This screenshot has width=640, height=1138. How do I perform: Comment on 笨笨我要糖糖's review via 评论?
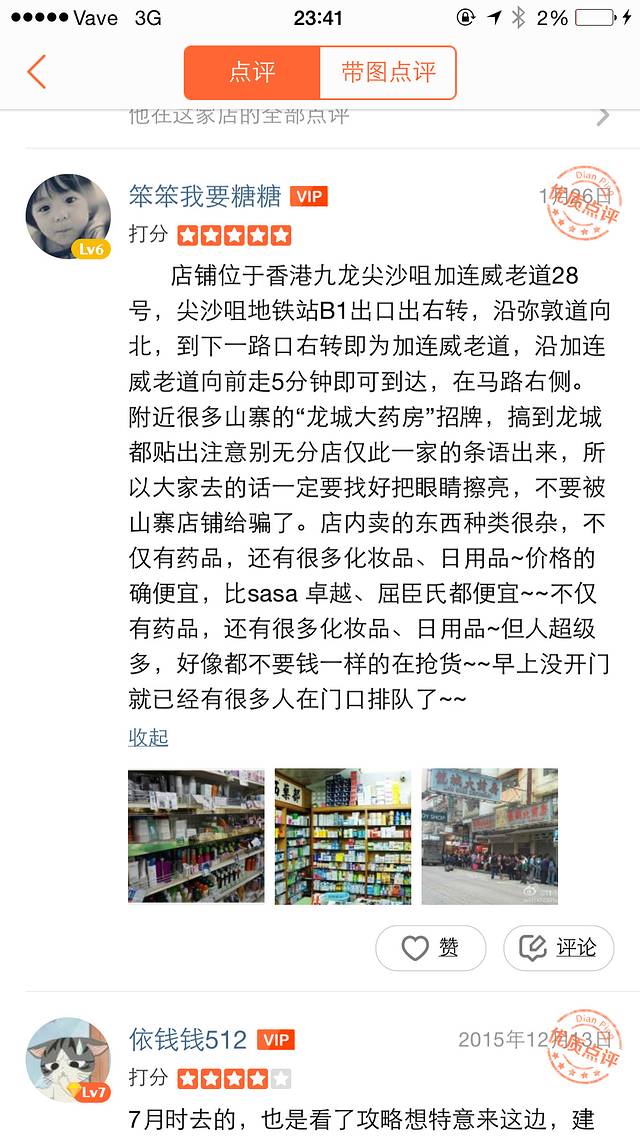pos(558,948)
